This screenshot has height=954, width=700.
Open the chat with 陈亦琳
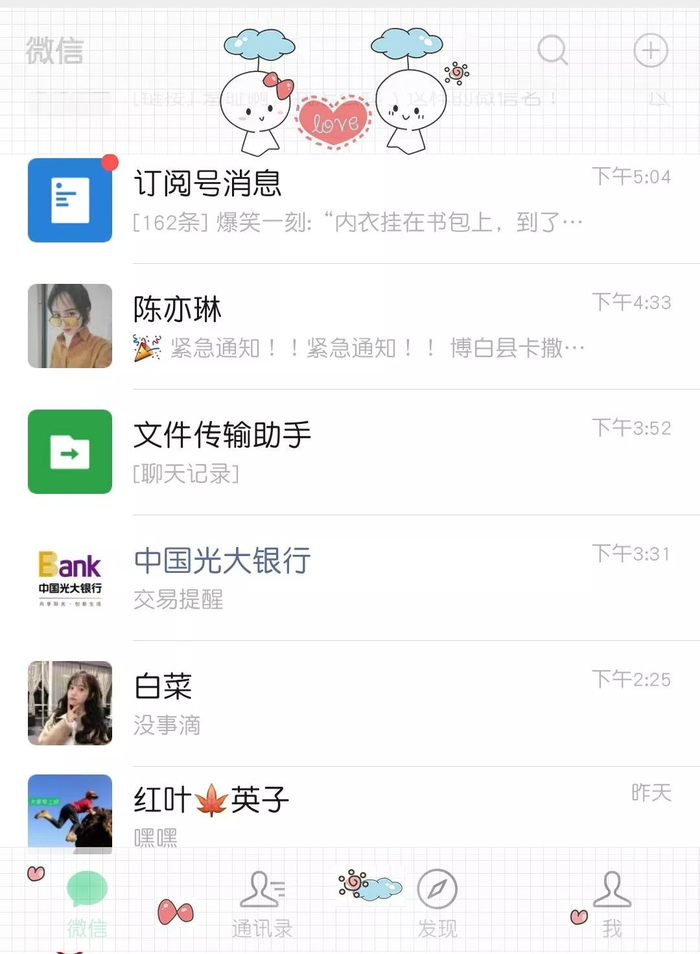[350, 326]
